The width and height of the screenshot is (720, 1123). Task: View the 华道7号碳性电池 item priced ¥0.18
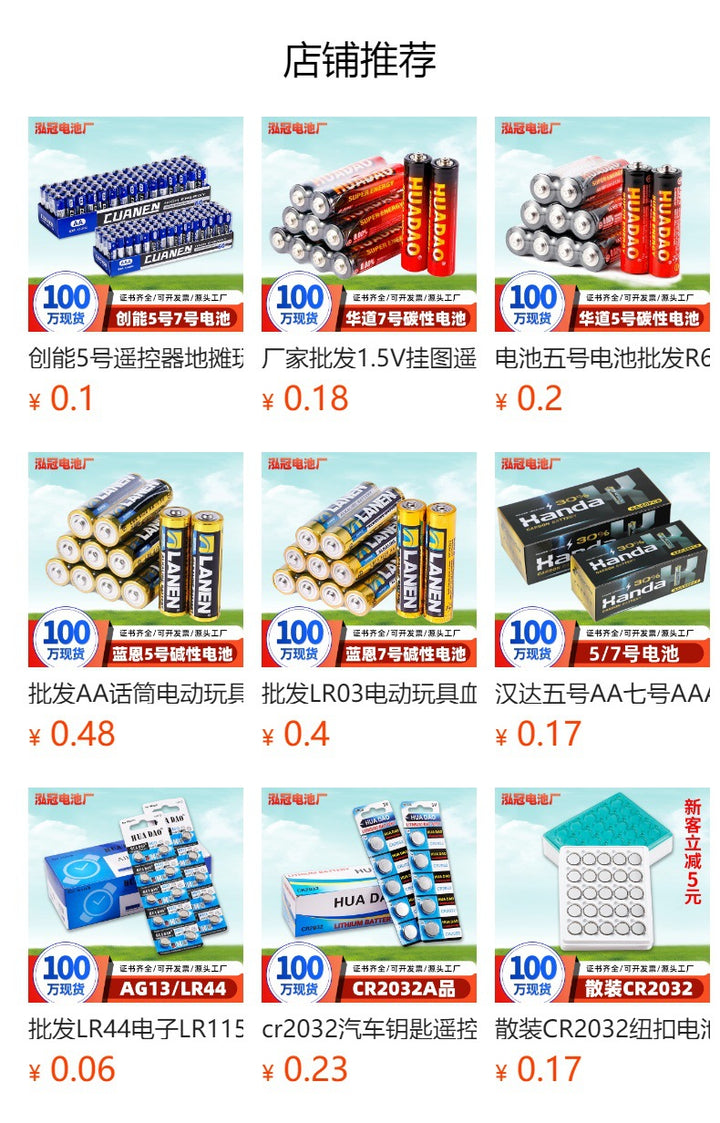pos(369,225)
